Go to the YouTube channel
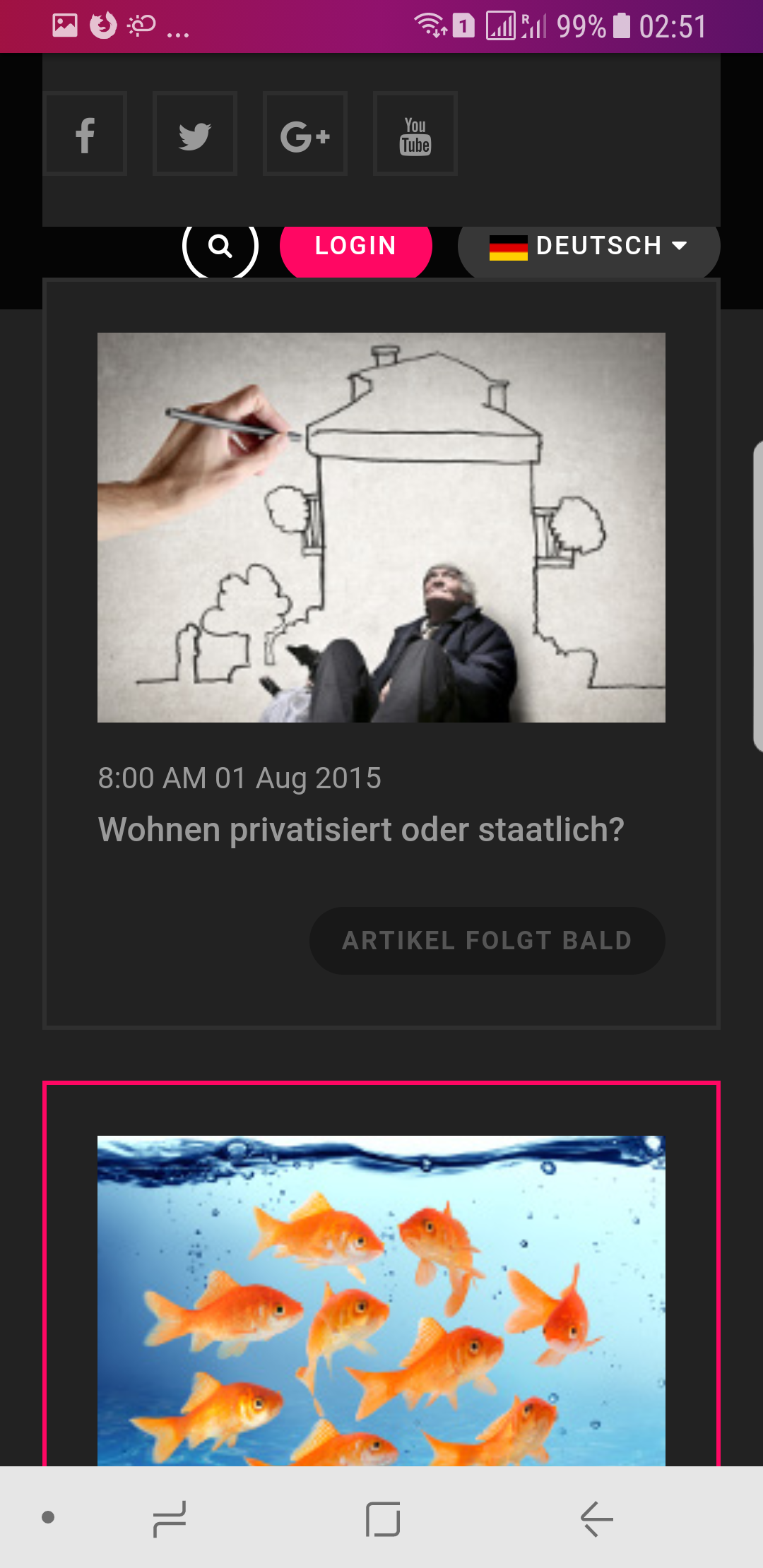The height and width of the screenshot is (1568, 763). tap(415, 134)
